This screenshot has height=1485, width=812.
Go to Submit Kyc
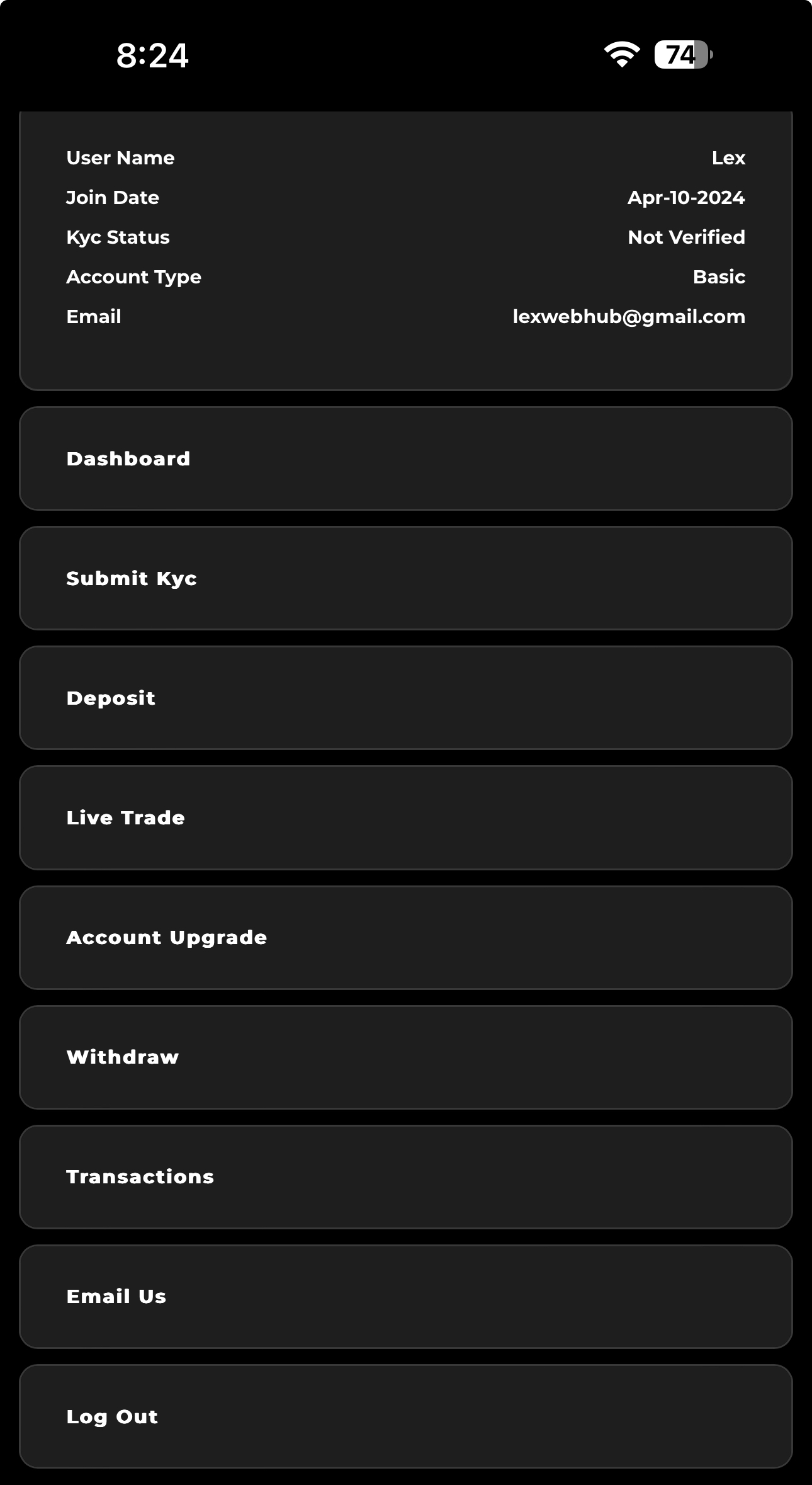tap(406, 578)
